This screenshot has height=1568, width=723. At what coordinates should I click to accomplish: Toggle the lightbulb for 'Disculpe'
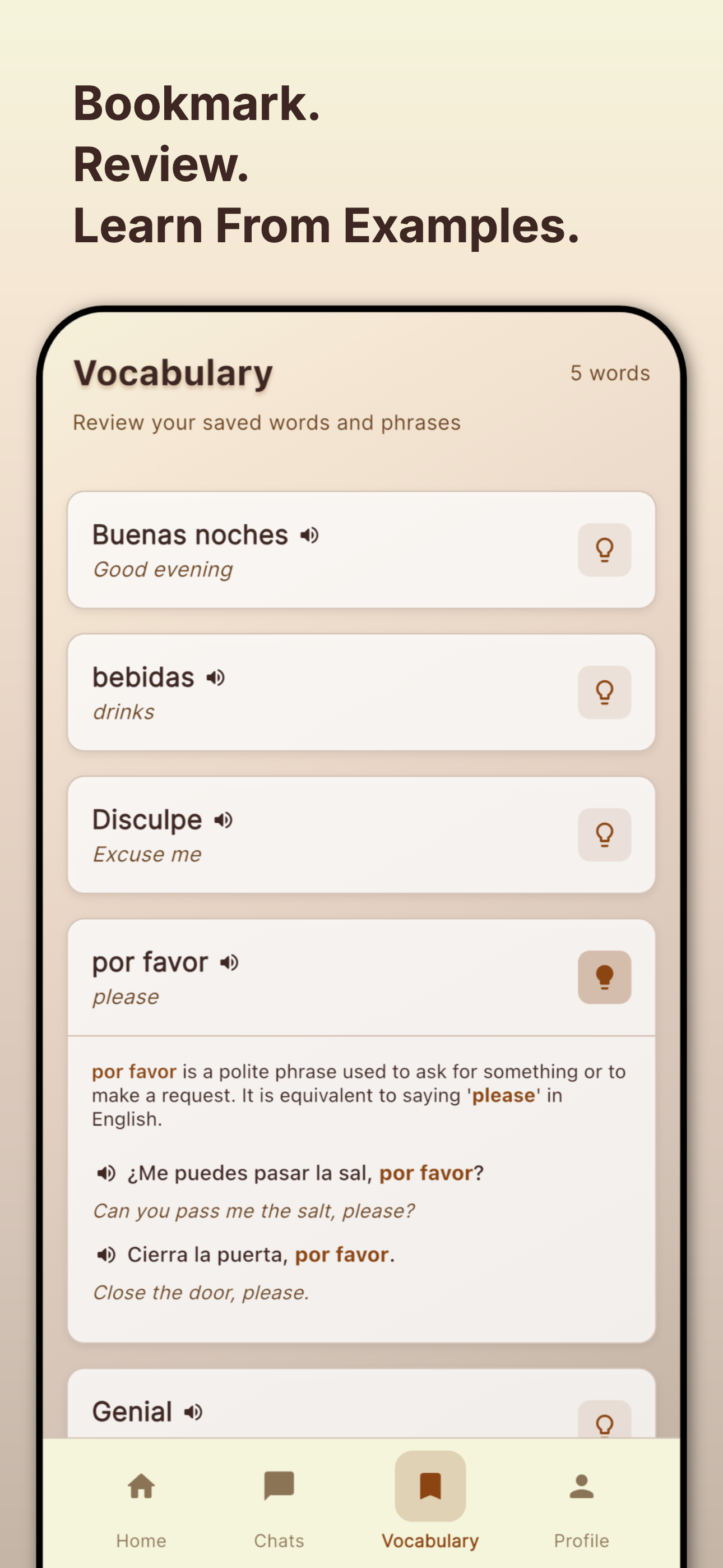[604, 834]
